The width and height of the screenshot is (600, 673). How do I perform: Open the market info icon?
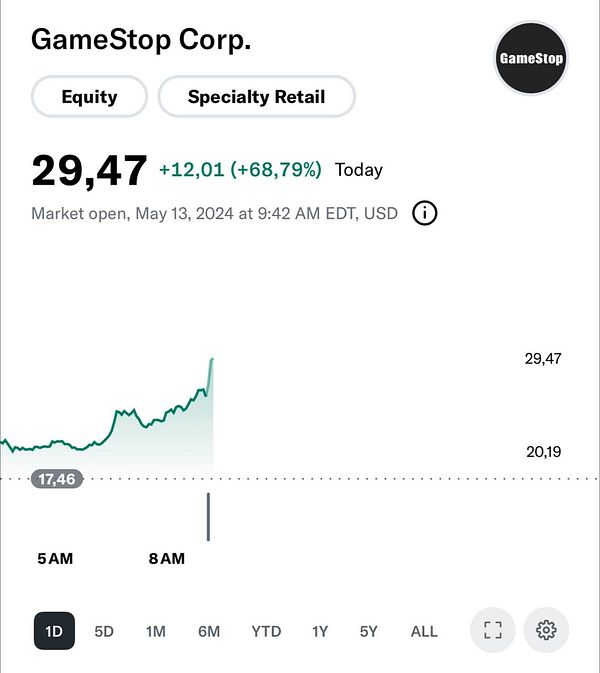pyautogui.click(x=425, y=213)
